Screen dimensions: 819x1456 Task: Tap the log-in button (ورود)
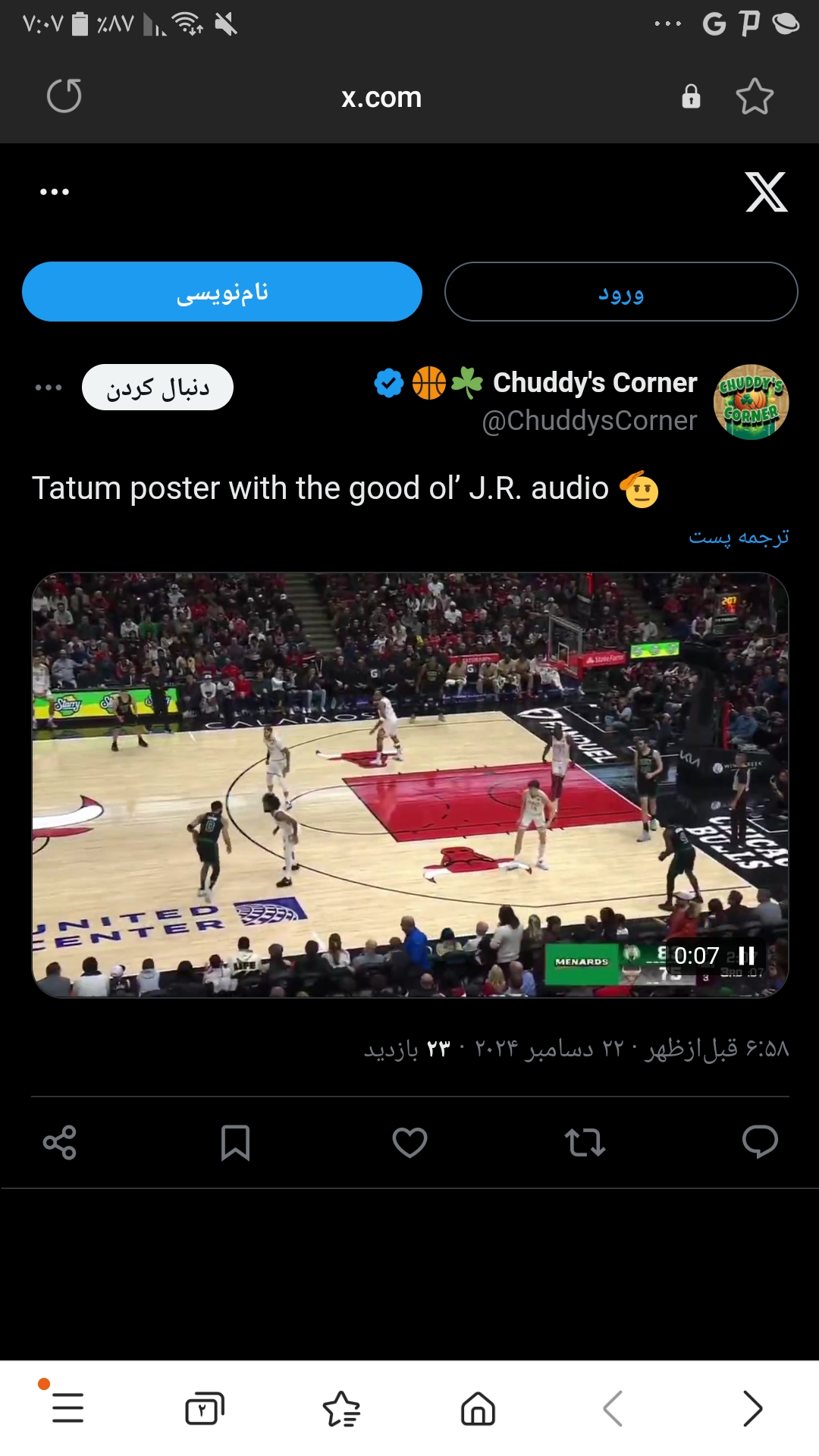[621, 292]
